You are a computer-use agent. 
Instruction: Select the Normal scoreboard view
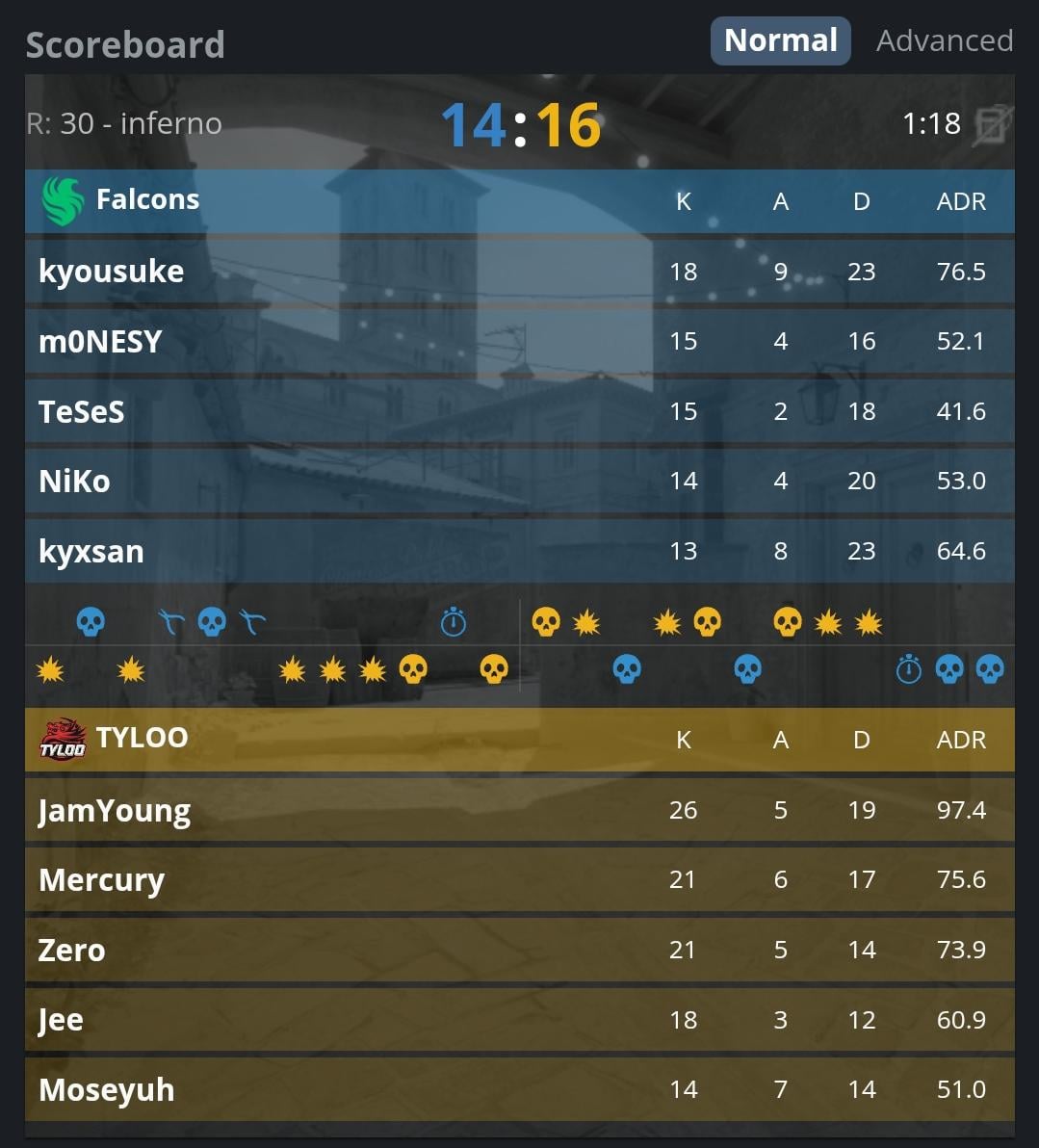pyautogui.click(x=780, y=40)
